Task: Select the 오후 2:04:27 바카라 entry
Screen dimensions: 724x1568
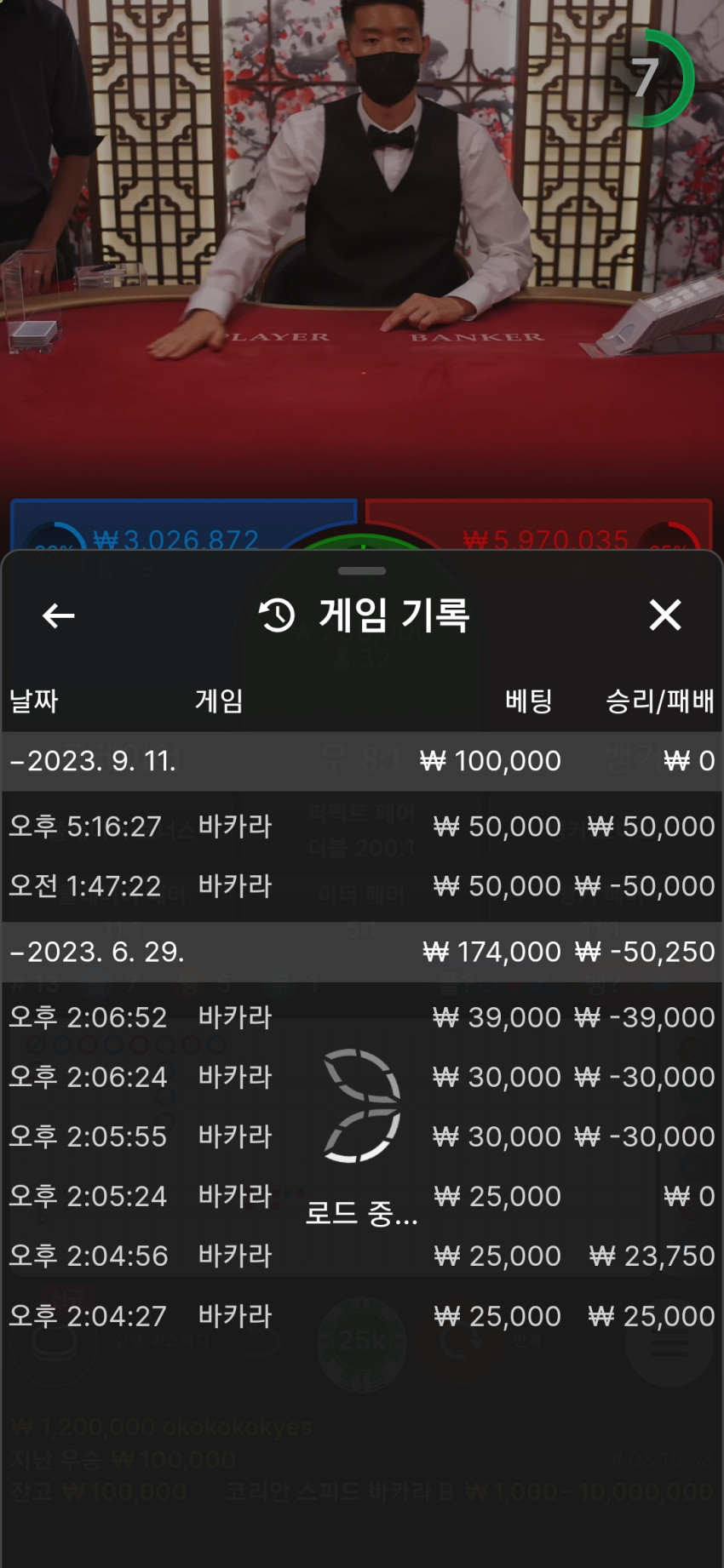Action: 362,1316
